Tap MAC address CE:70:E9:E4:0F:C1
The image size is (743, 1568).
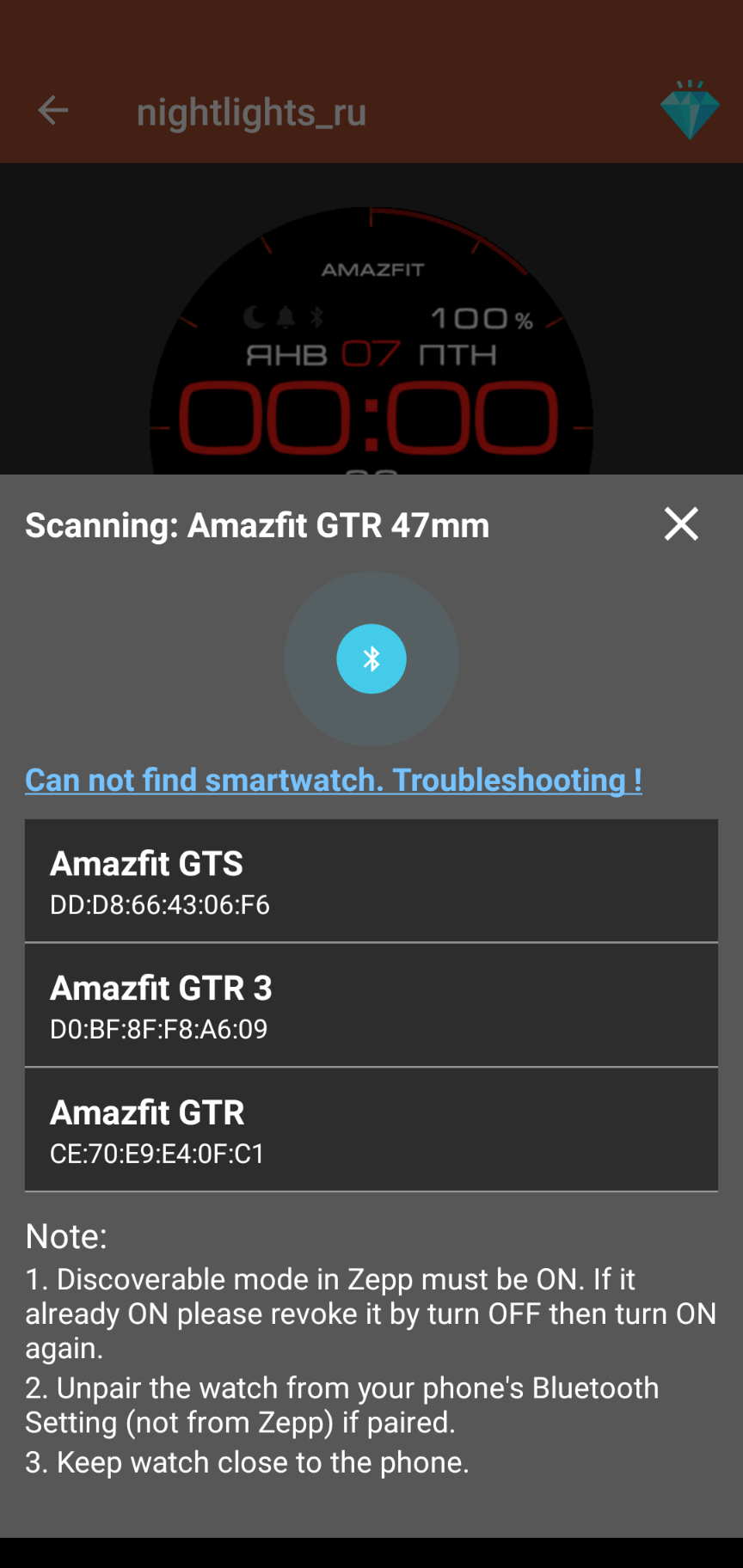[157, 1154]
